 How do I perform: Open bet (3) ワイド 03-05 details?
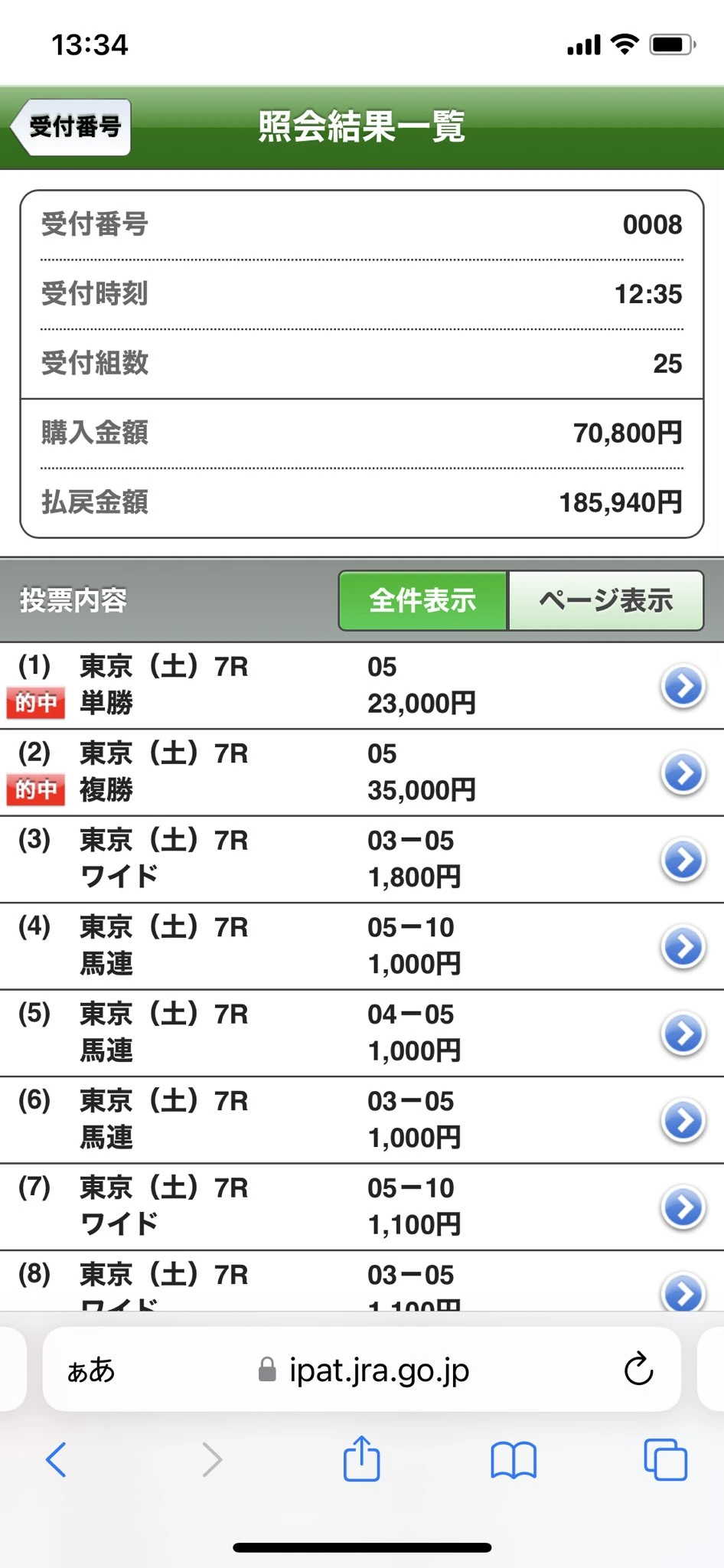[362, 859]
